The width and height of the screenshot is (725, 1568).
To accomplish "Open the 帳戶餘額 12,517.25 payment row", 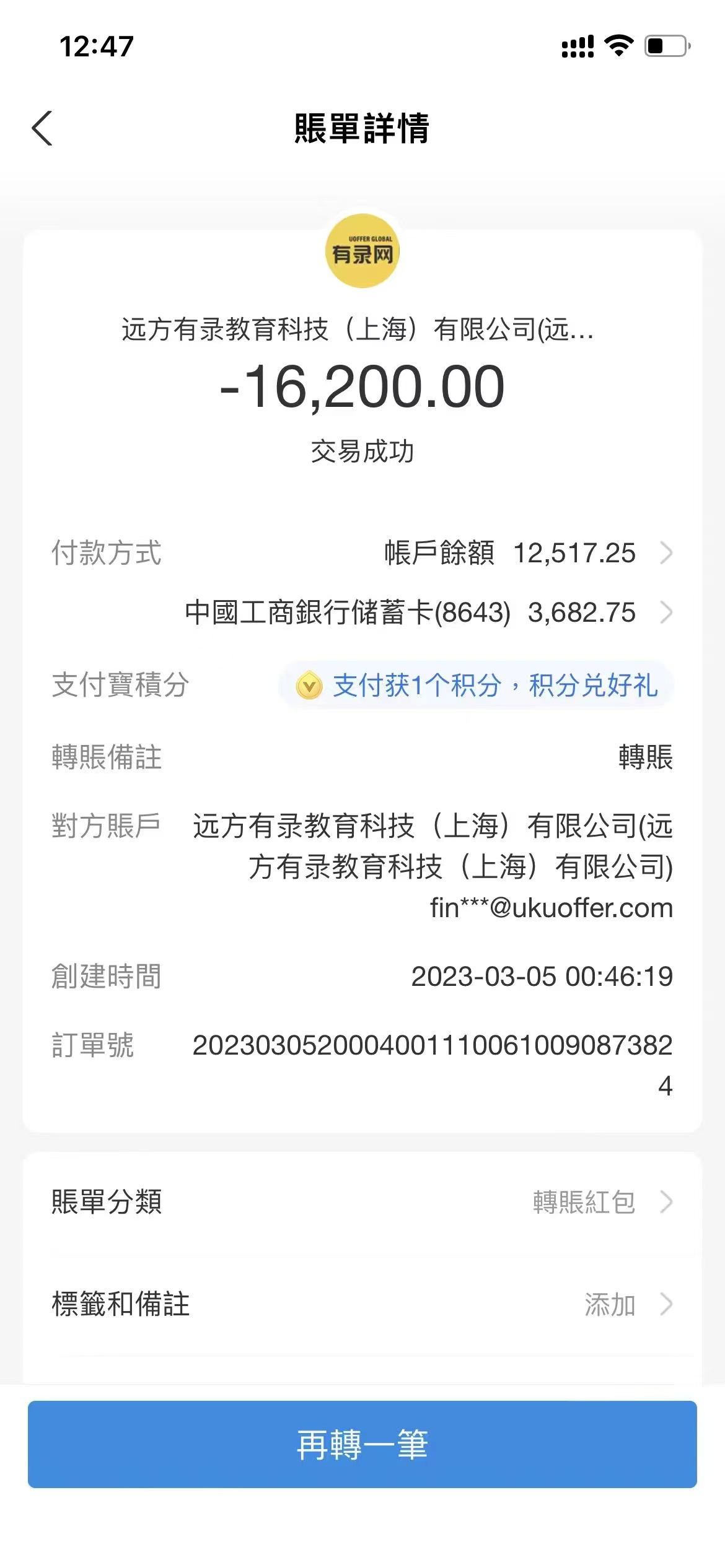I will point(527,553).
